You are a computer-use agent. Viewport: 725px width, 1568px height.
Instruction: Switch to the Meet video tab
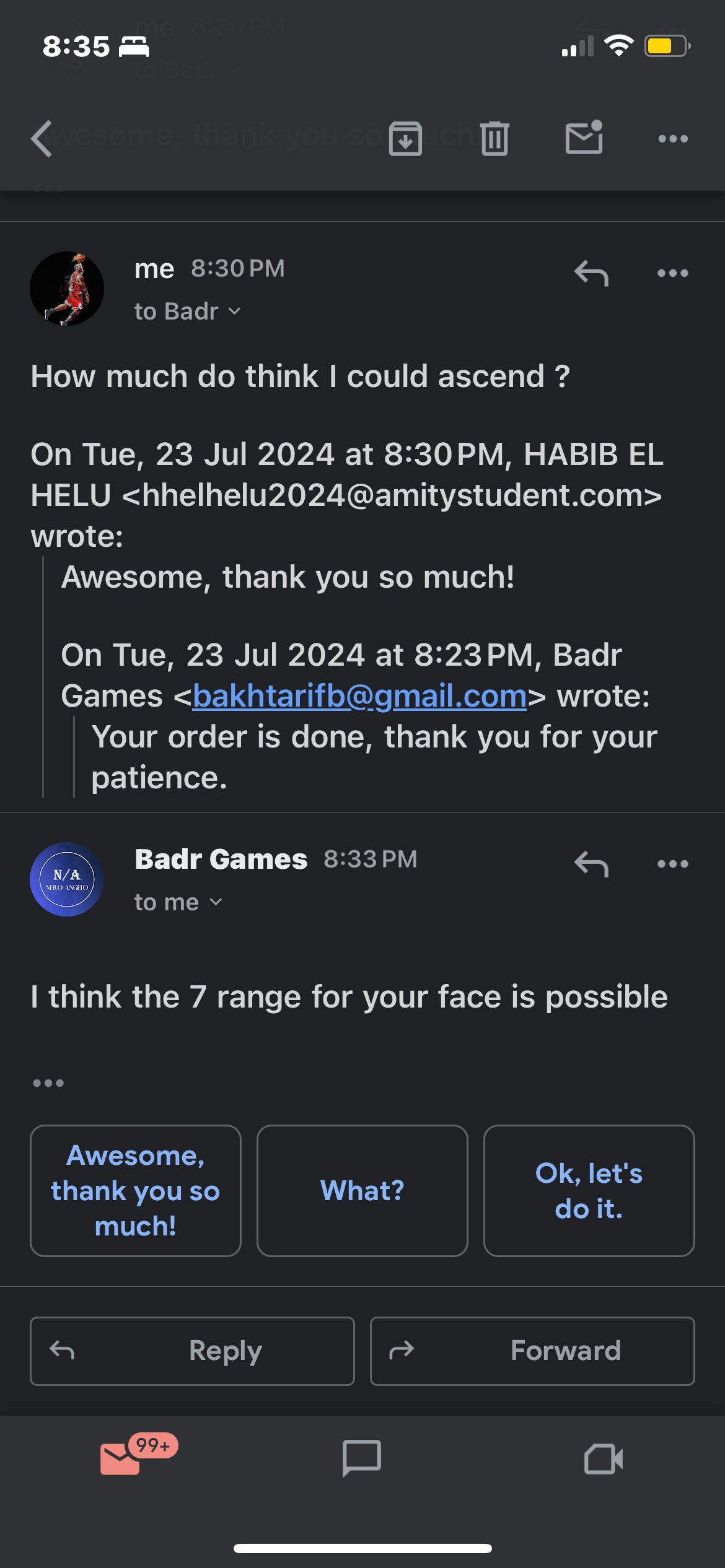(x=604, y=1459)
